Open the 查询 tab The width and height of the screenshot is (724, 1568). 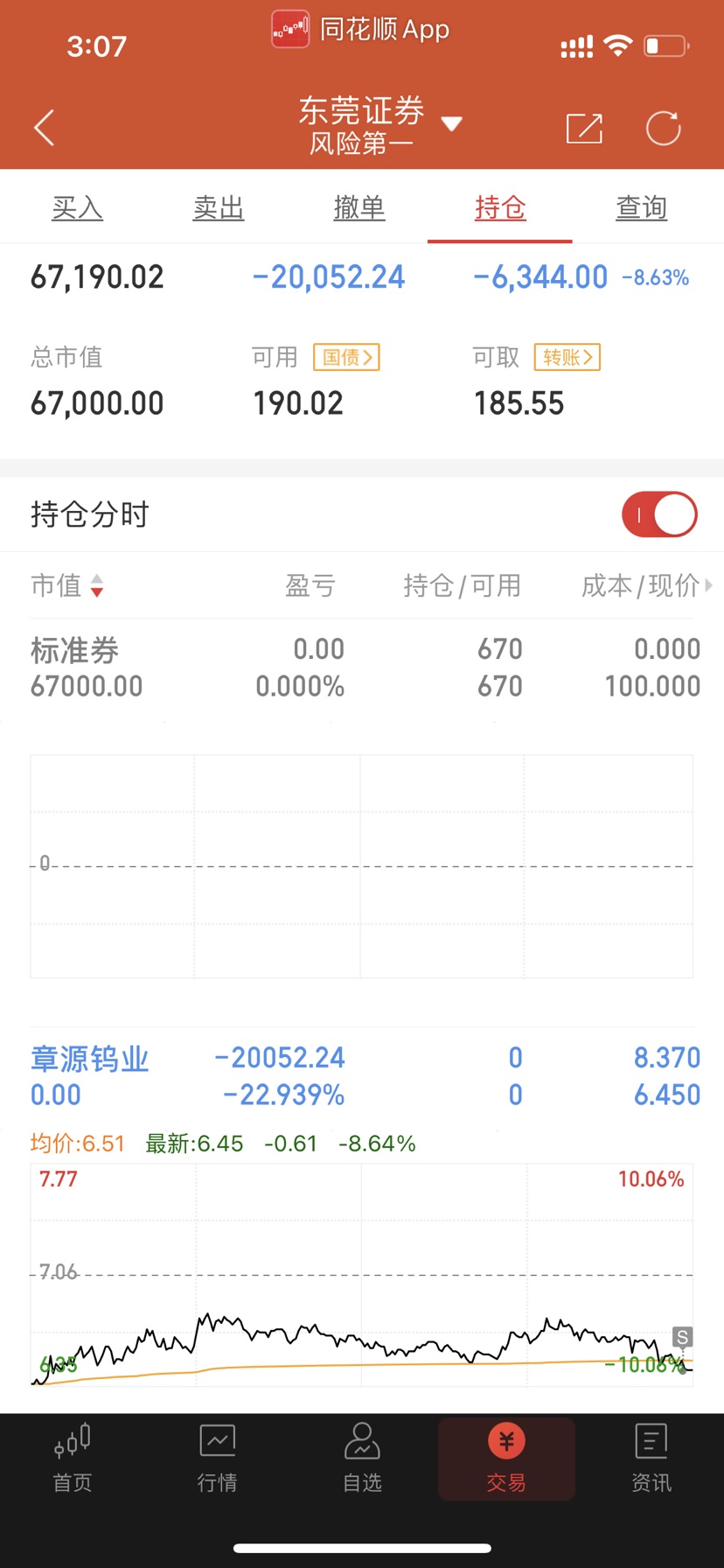641,208
